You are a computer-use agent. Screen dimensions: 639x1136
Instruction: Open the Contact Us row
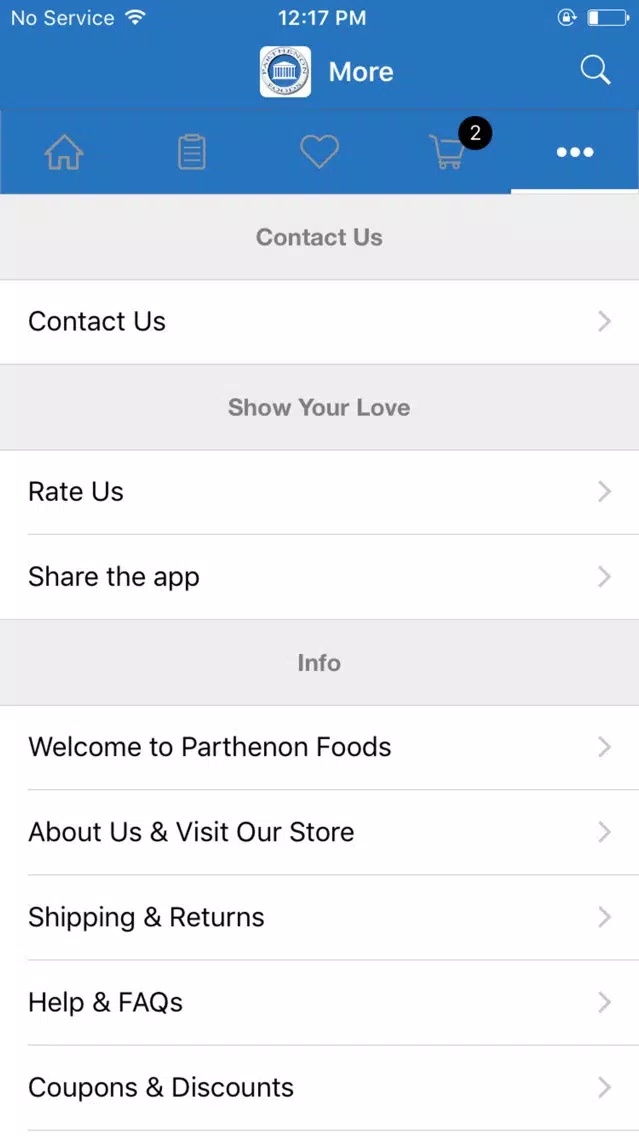coord(320,322)
